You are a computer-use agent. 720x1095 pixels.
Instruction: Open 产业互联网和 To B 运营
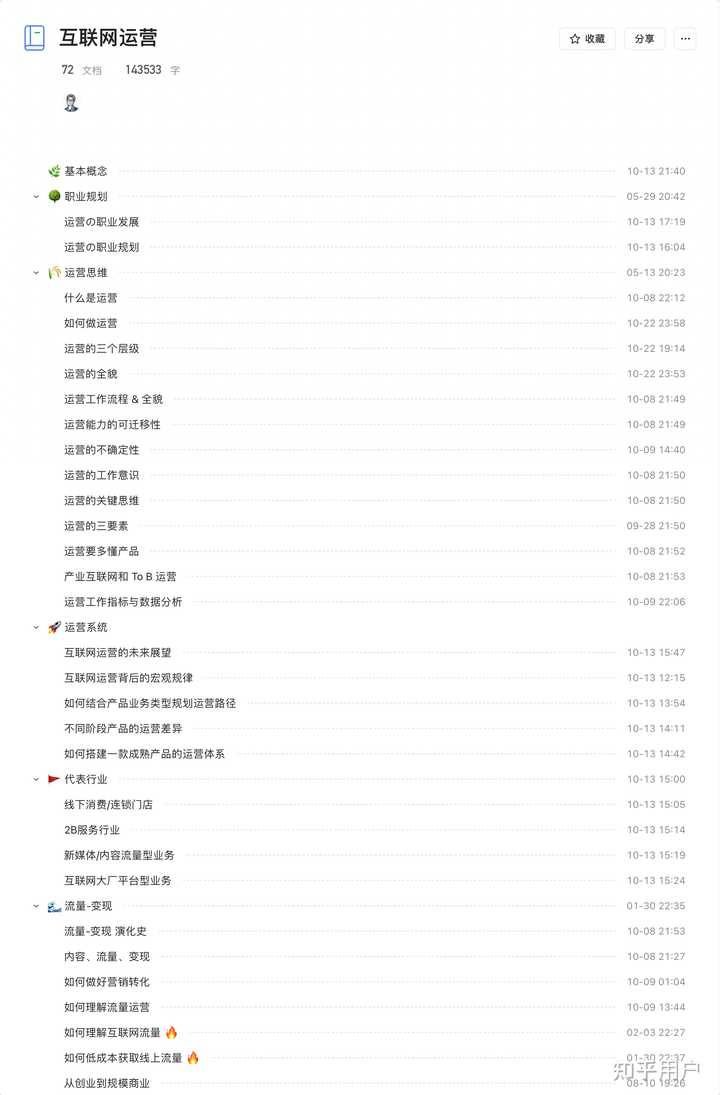(120, 577)
